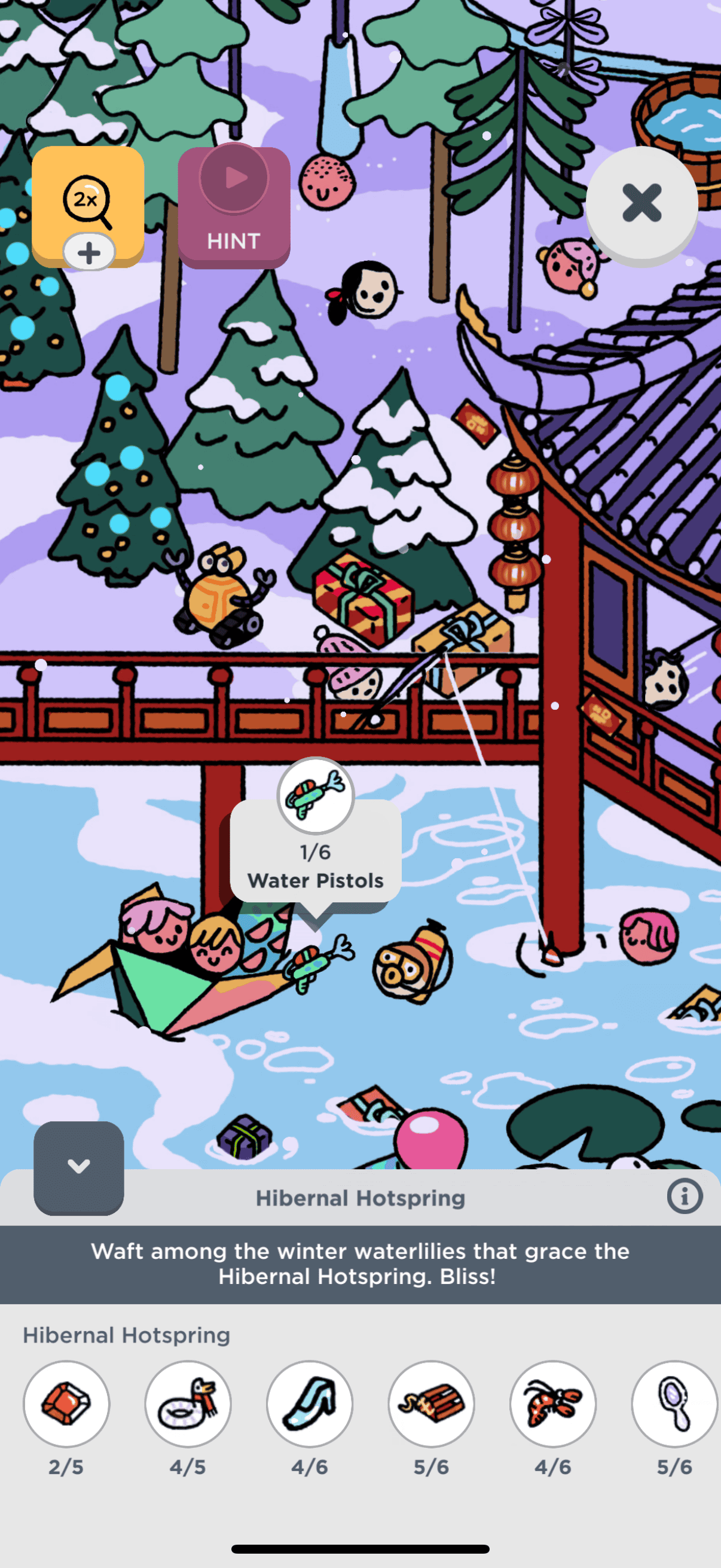The height and width of the screenshot is (1568, 721).
Task: Close the scene with the X button
Action: click(641, 203)
